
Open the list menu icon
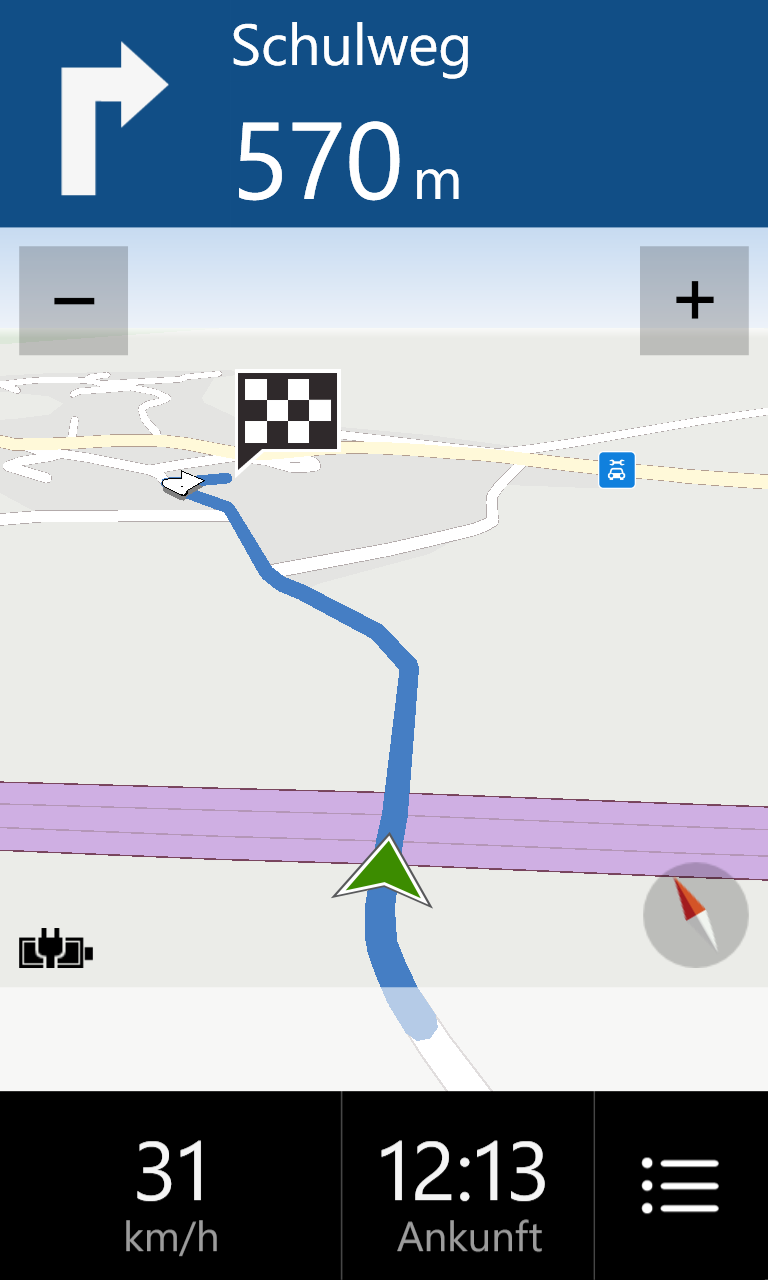[681, 1186]
